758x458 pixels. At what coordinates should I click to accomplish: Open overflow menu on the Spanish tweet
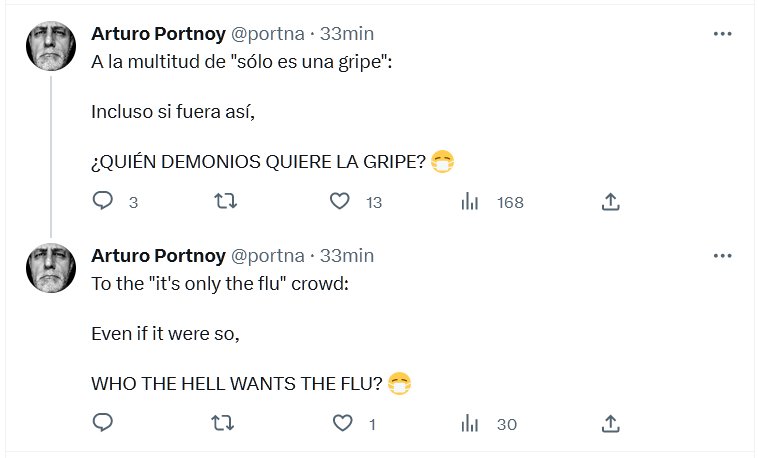pos(722,34)
